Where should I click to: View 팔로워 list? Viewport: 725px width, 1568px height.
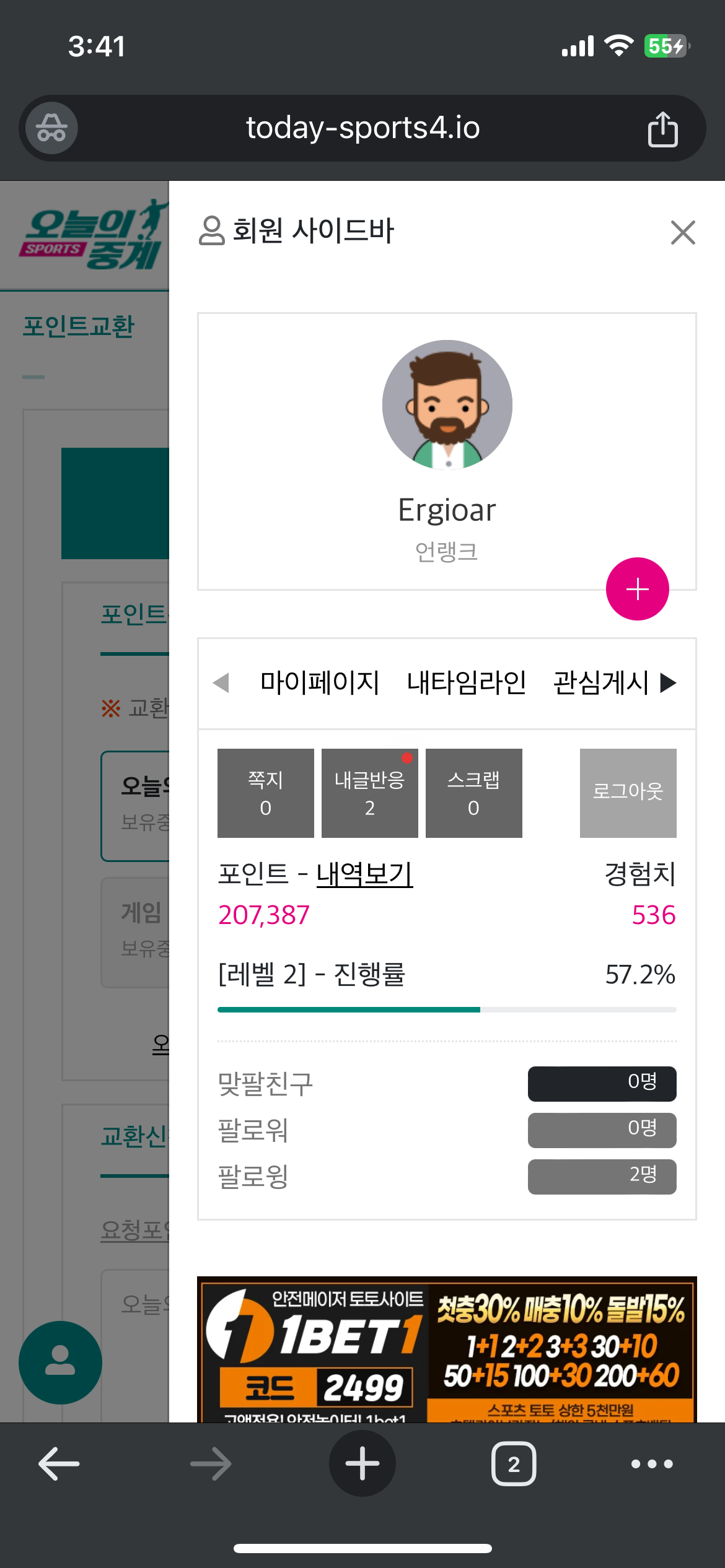[602, 1130]
